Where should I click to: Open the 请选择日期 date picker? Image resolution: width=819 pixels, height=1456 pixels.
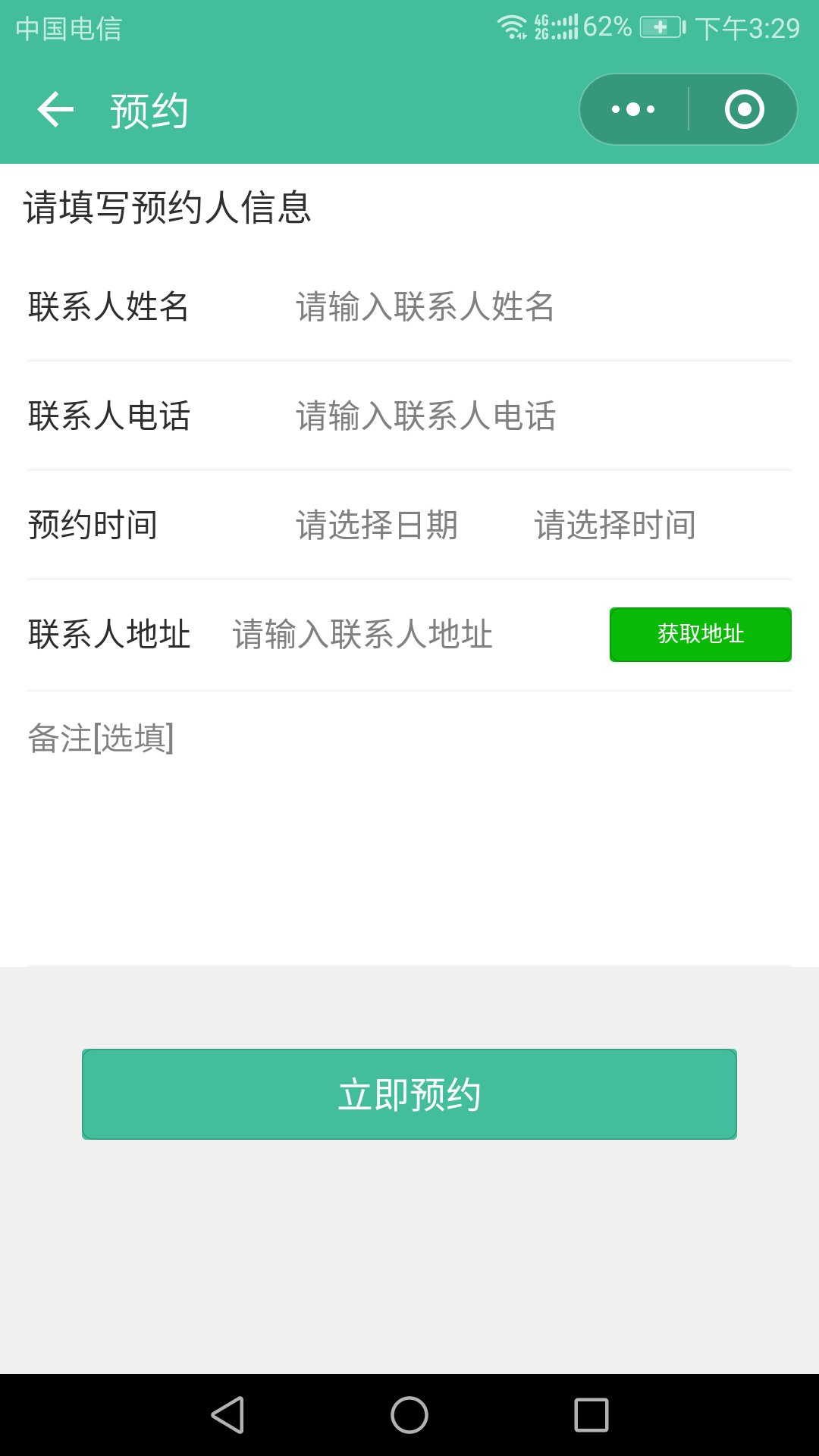[377, 524]
